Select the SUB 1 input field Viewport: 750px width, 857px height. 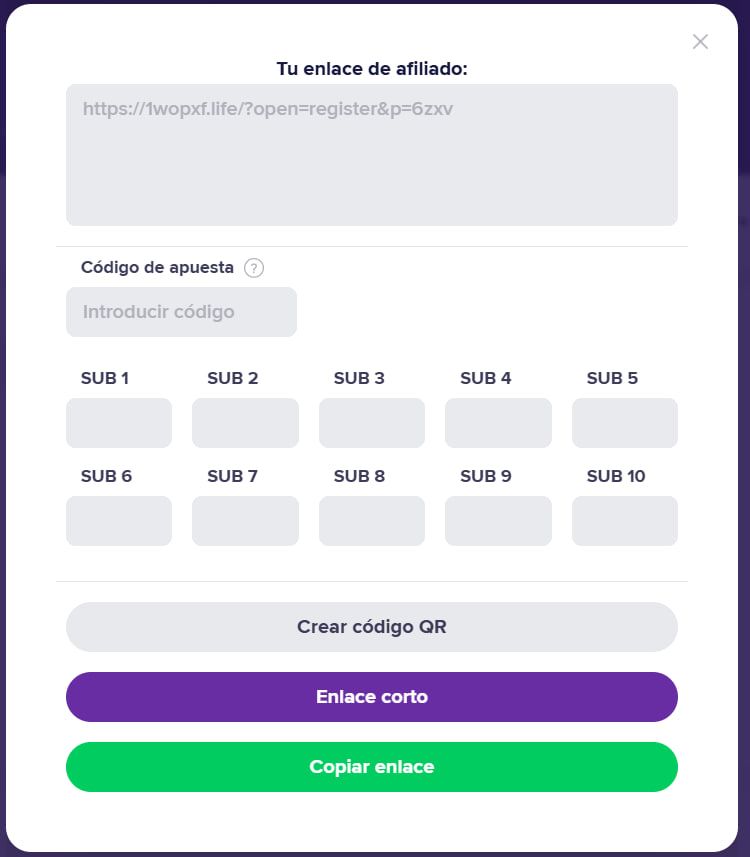point(119,423)
